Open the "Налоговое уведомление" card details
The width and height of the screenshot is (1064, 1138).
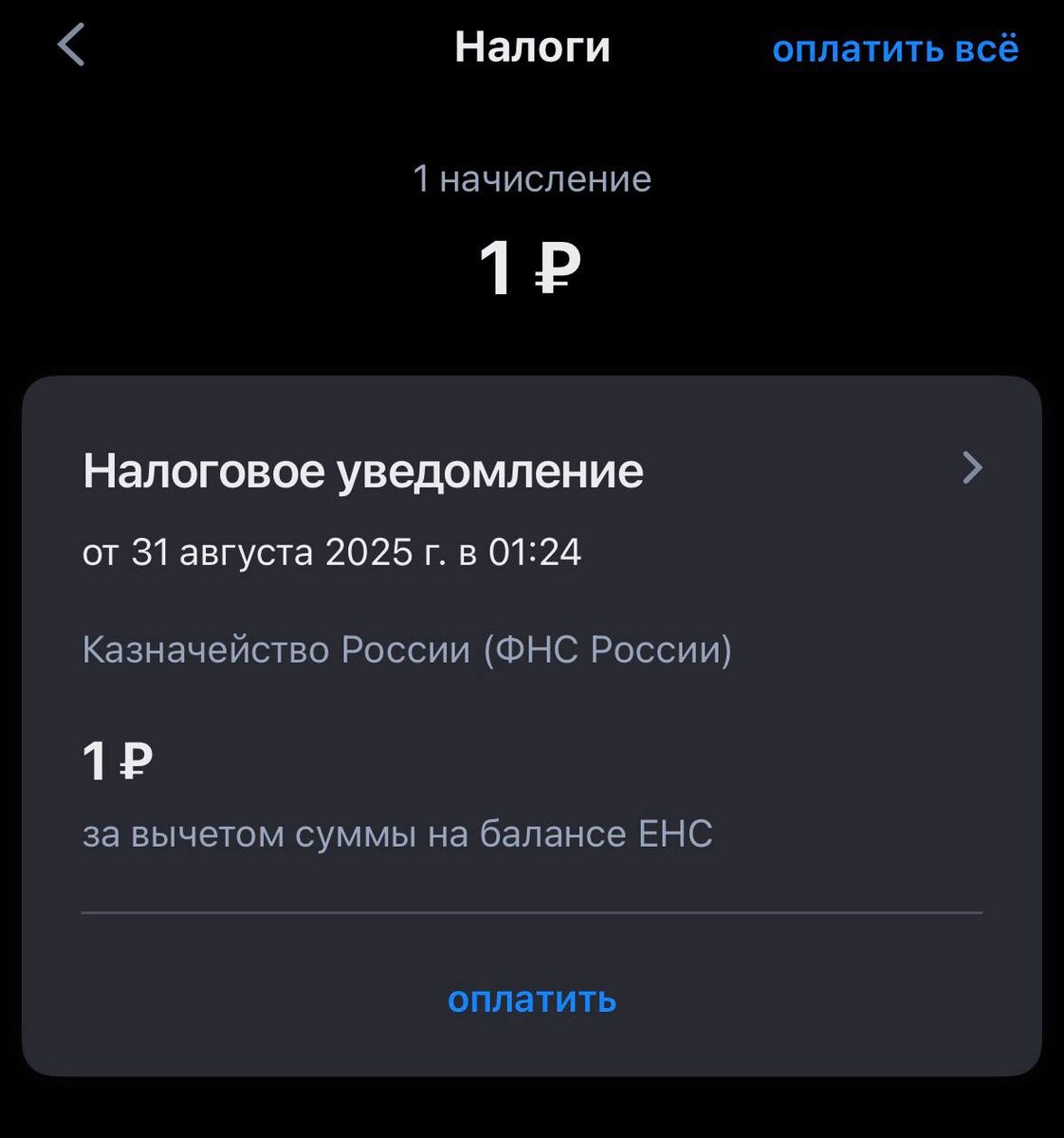971,468
